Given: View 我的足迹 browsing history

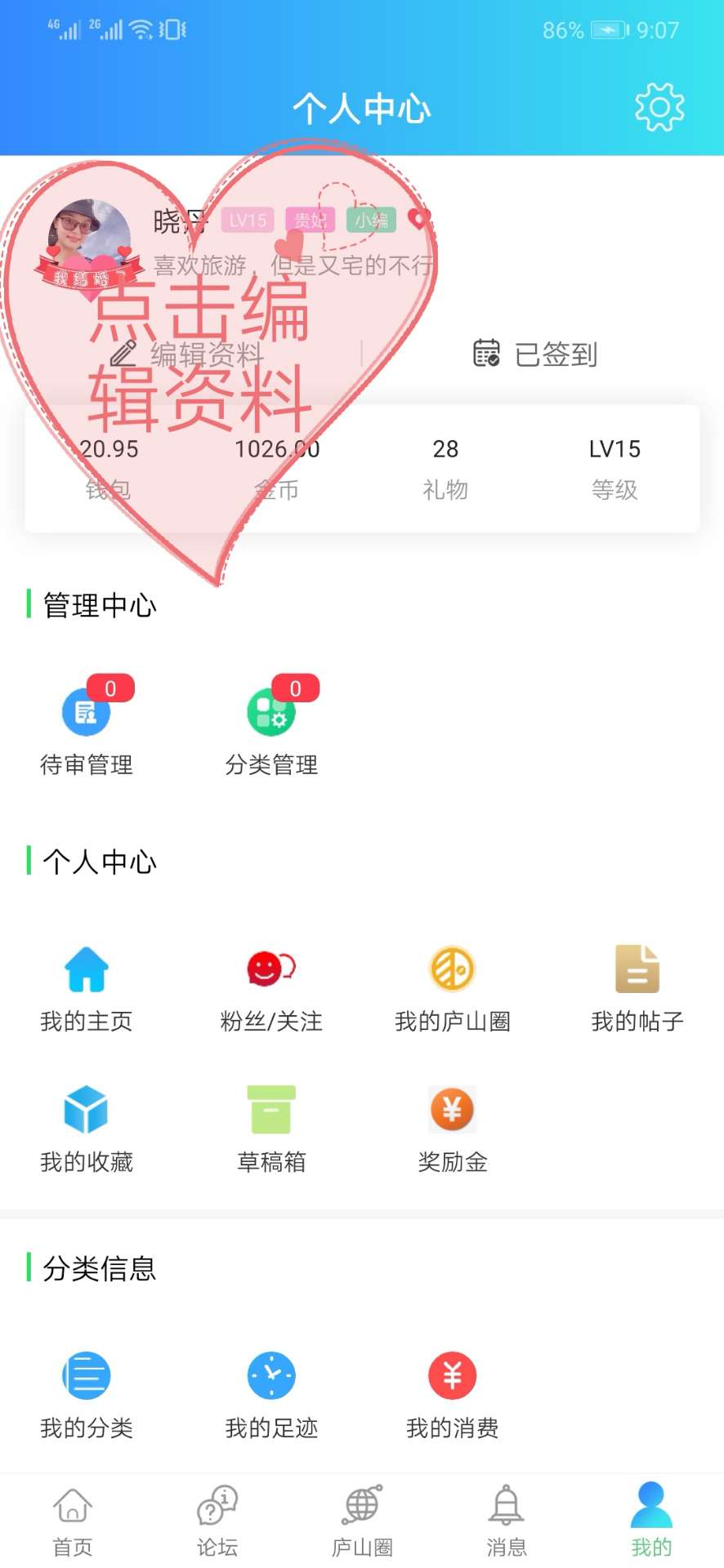Looking at the screenshot, I should pyautogui.click(x=271, y=1393).
